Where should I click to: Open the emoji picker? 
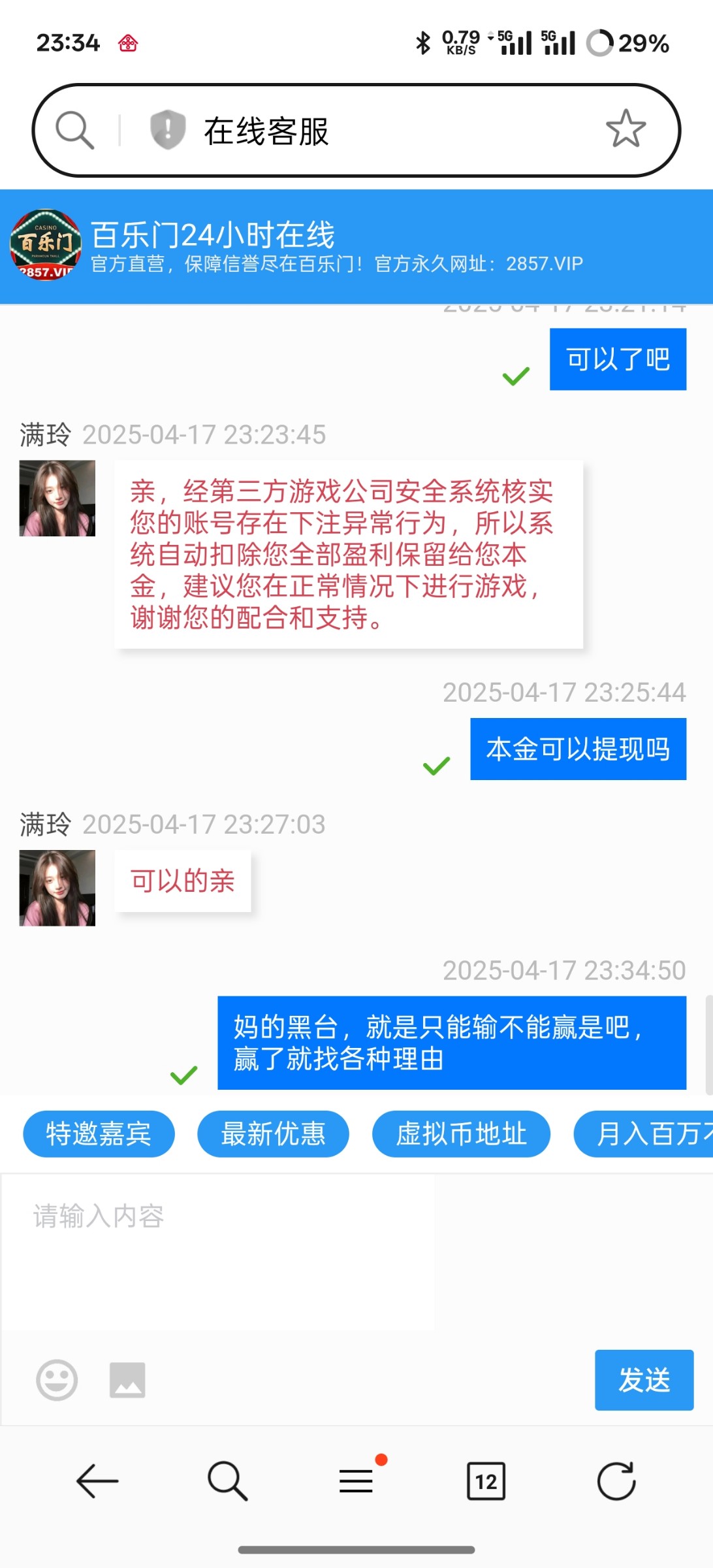(57, 1380)
